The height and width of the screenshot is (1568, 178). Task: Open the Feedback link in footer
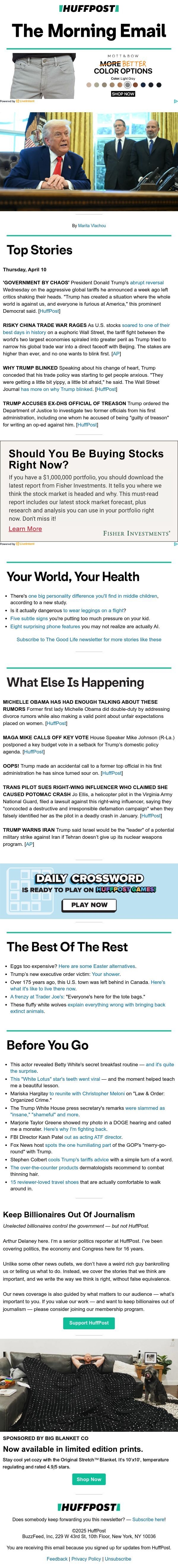57,1559
